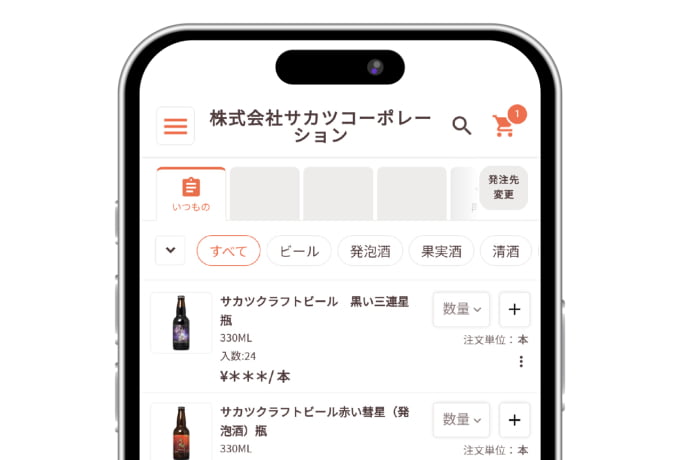The width and height of the screenshot is (680, 460).
Task: Open 数量 dropdown for 黒い三連星
Action: (461, 309)
